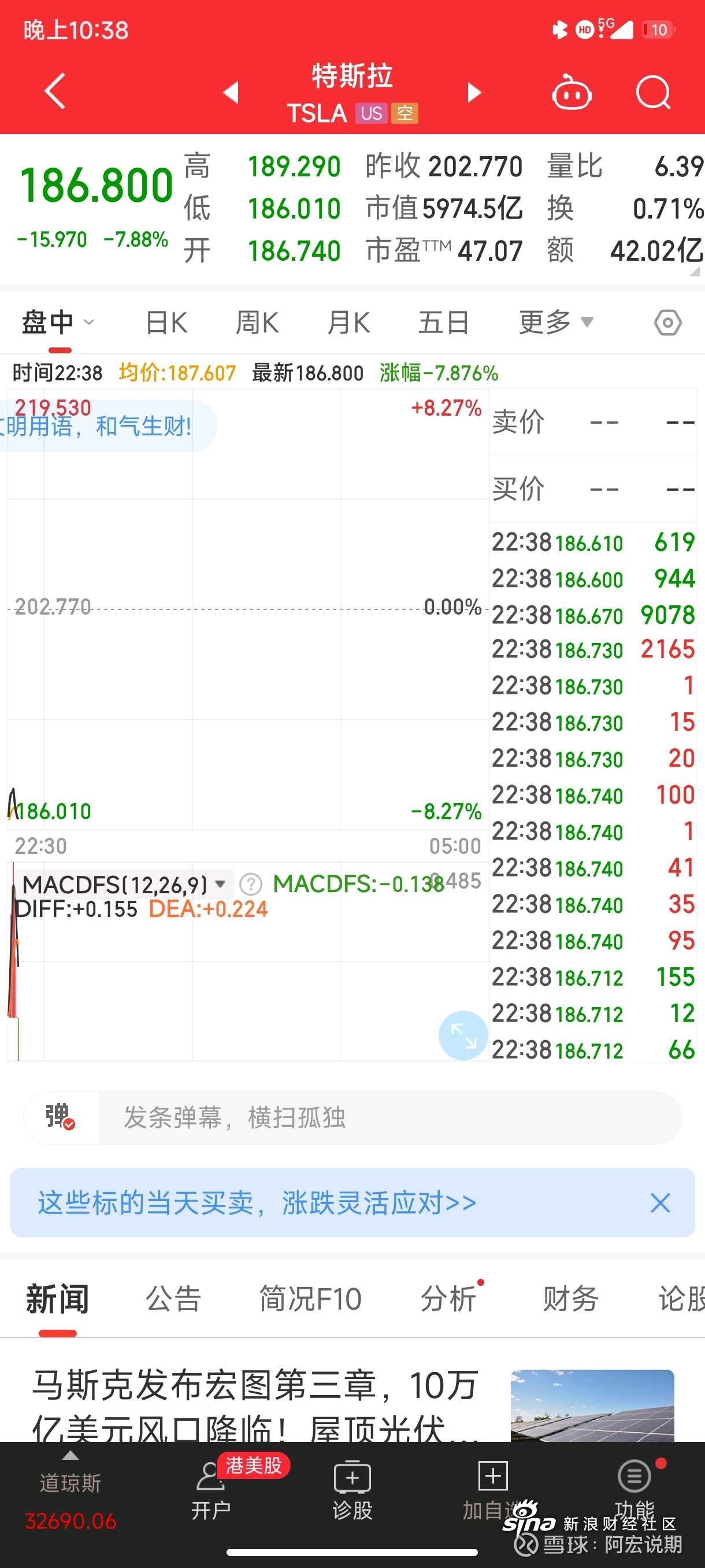This screenshot has width=705, height=1568.
Task: Select the 日K chart tab
Action: coord(166,322)
